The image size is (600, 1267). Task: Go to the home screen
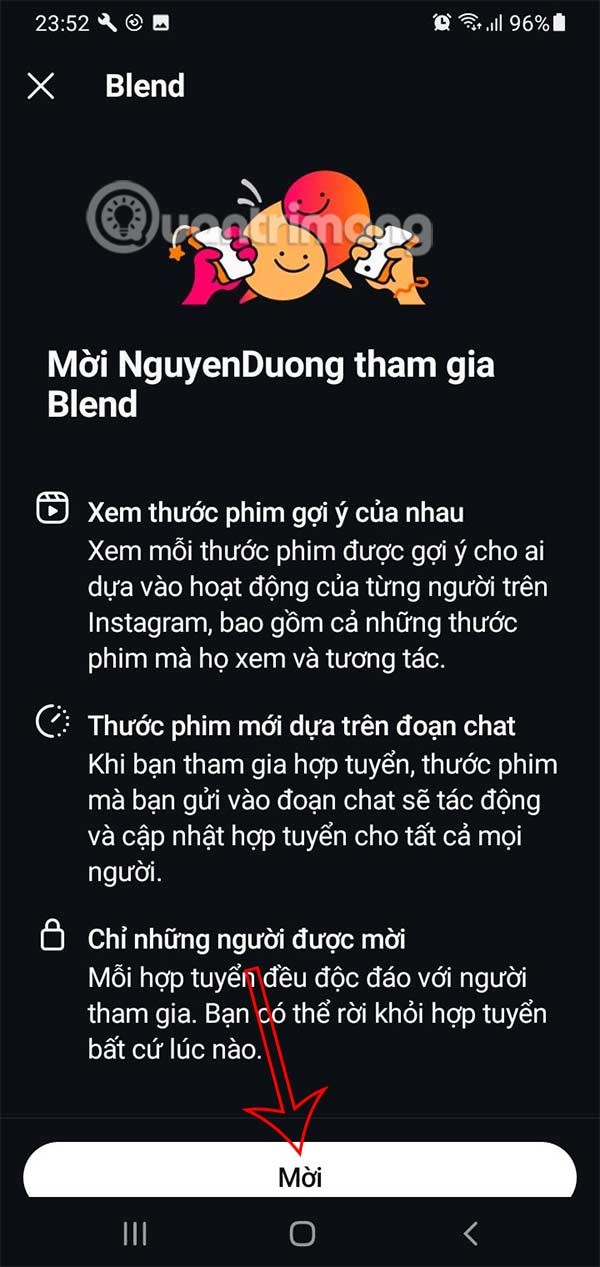coord(302,1233)
